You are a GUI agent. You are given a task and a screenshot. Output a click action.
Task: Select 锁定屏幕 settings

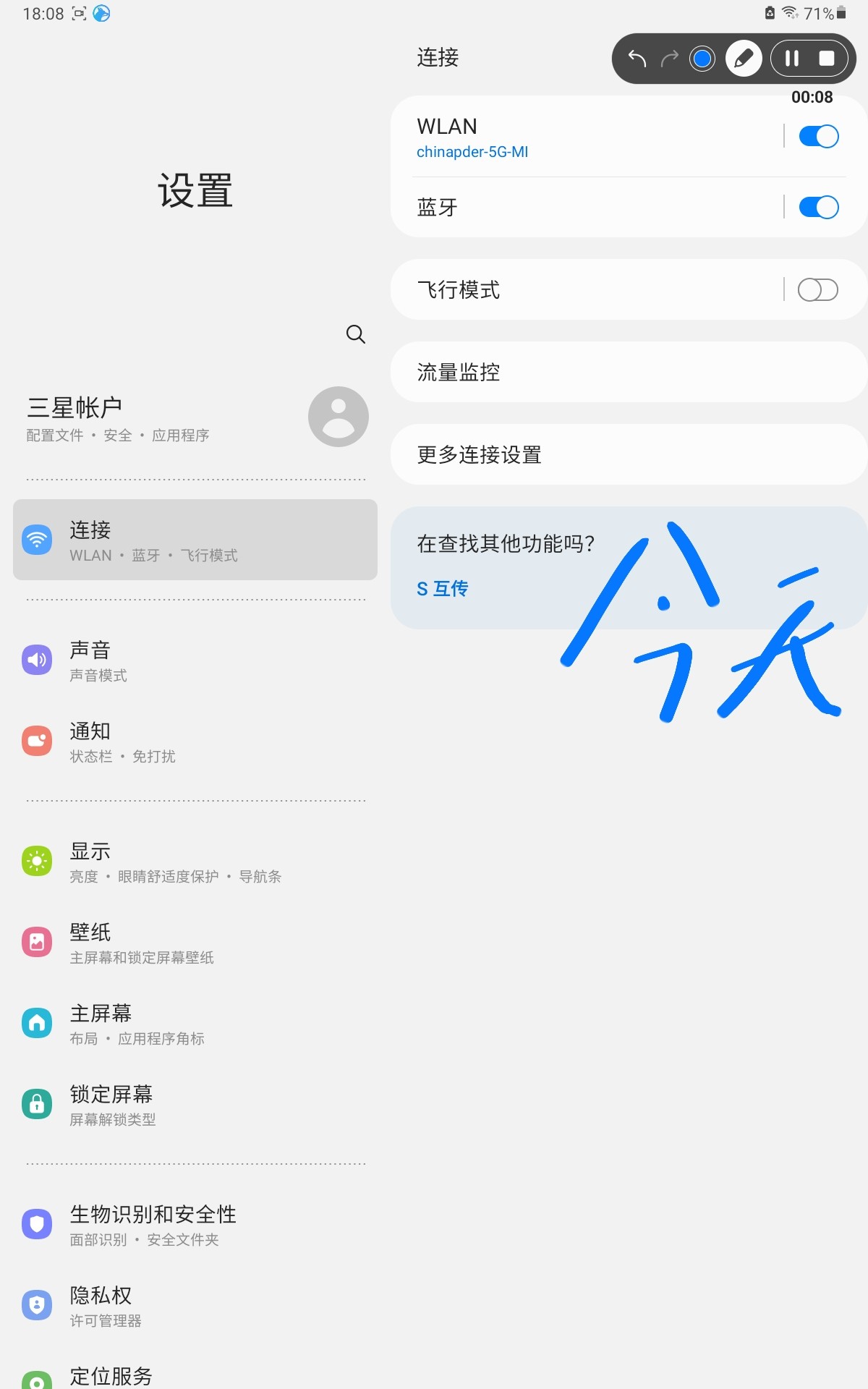195,1105
